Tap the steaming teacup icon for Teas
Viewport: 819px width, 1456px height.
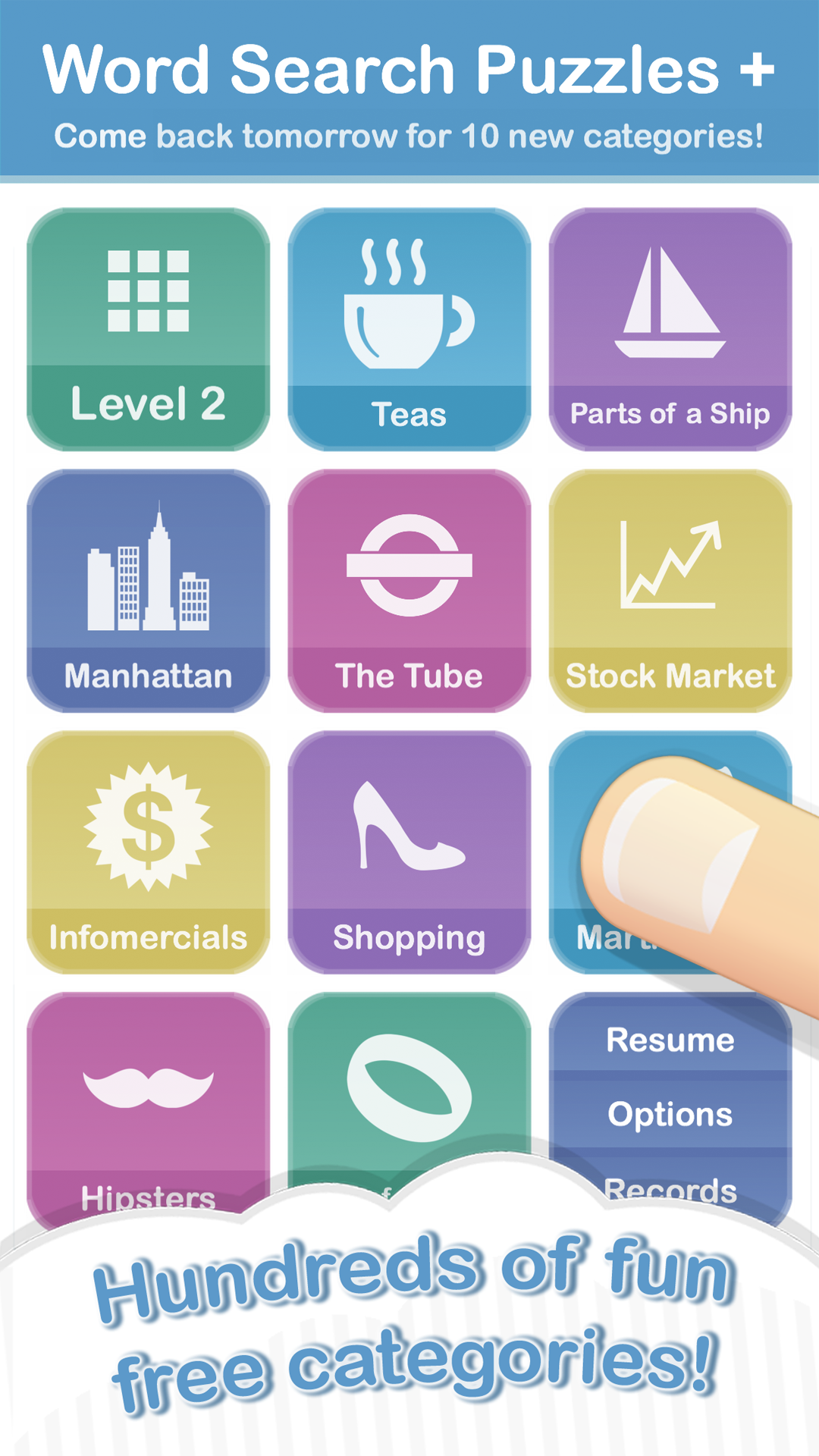click(409, 303)
